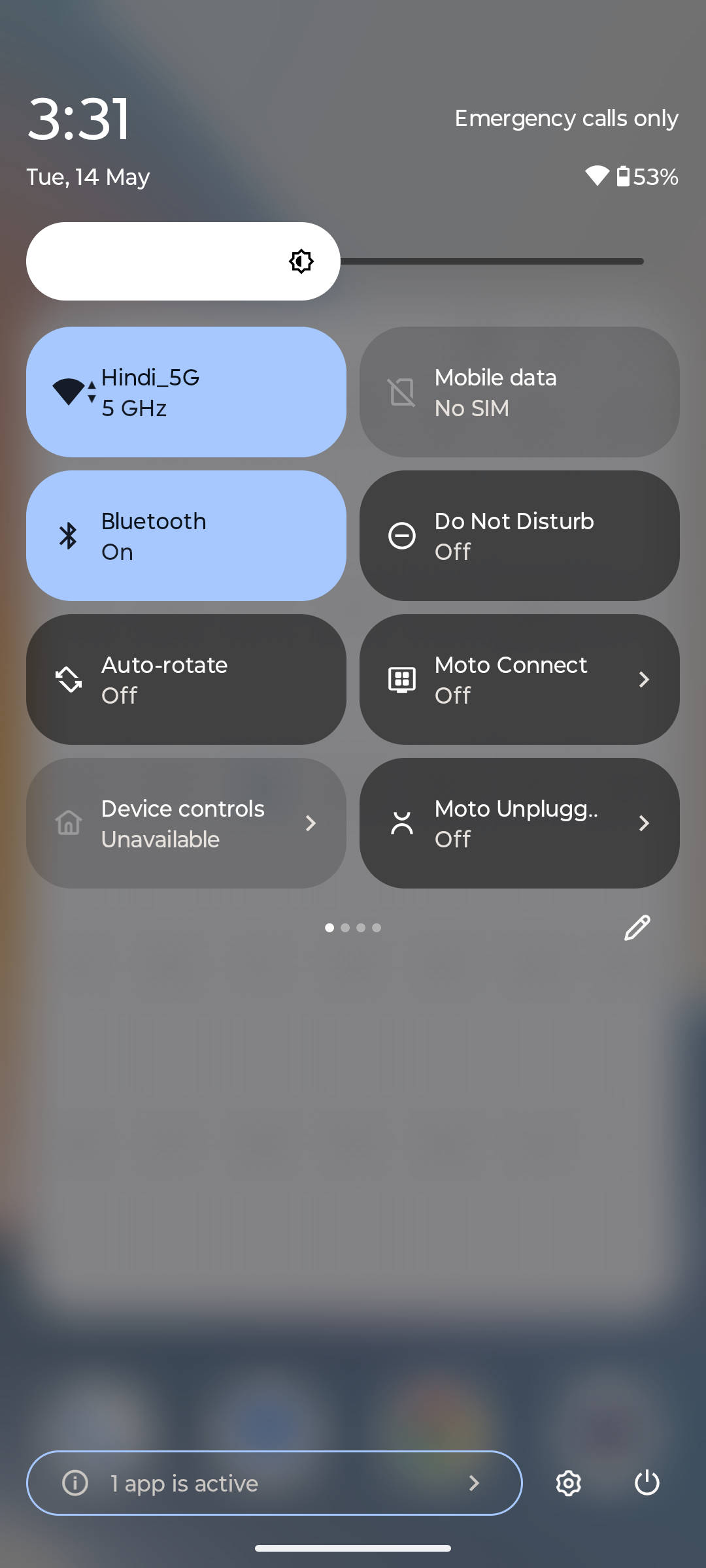
Task: Tap the Moto Unplugged icon
Action: (x=401, y=823)
